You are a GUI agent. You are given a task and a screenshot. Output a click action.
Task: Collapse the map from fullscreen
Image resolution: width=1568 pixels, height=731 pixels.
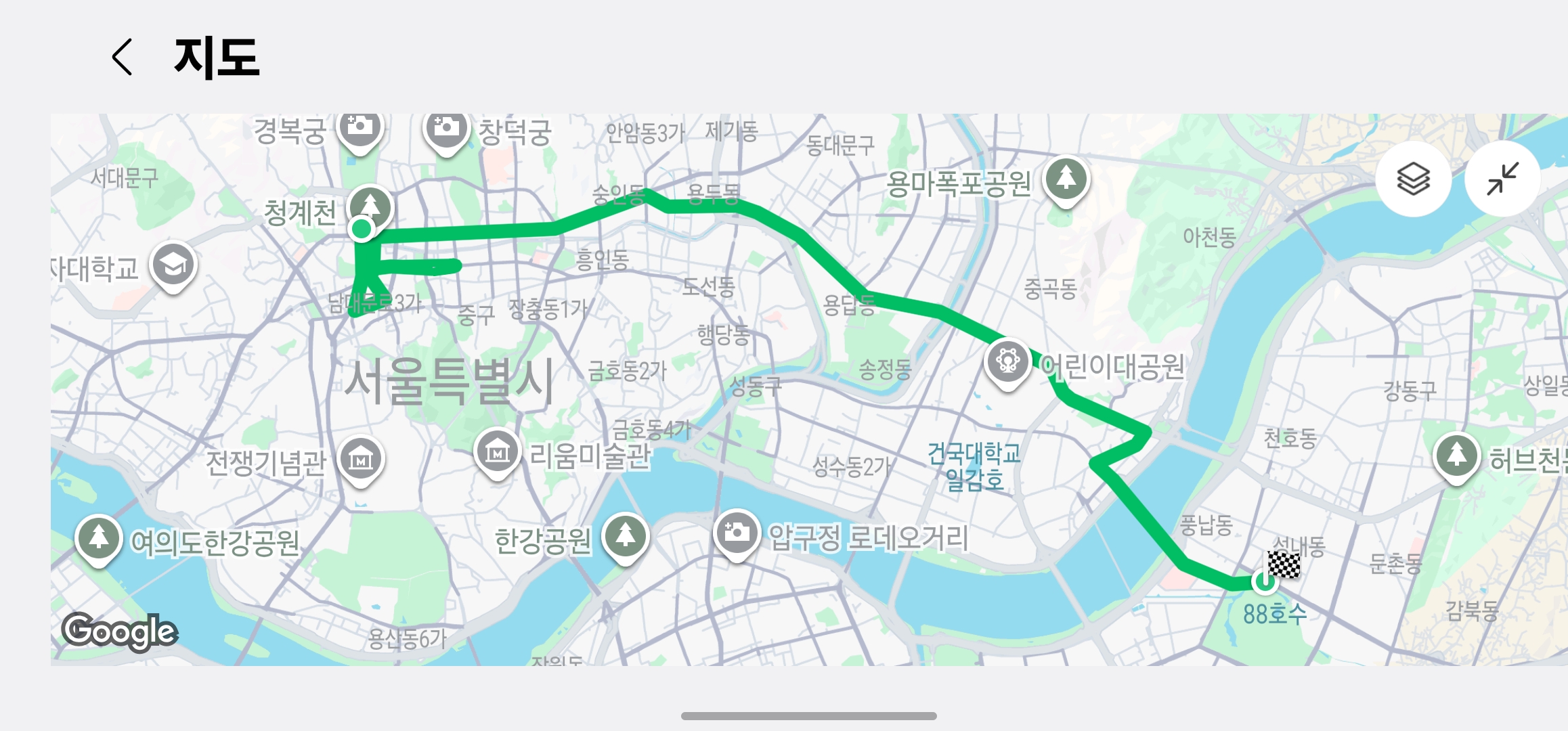(x=1502, y=179)
